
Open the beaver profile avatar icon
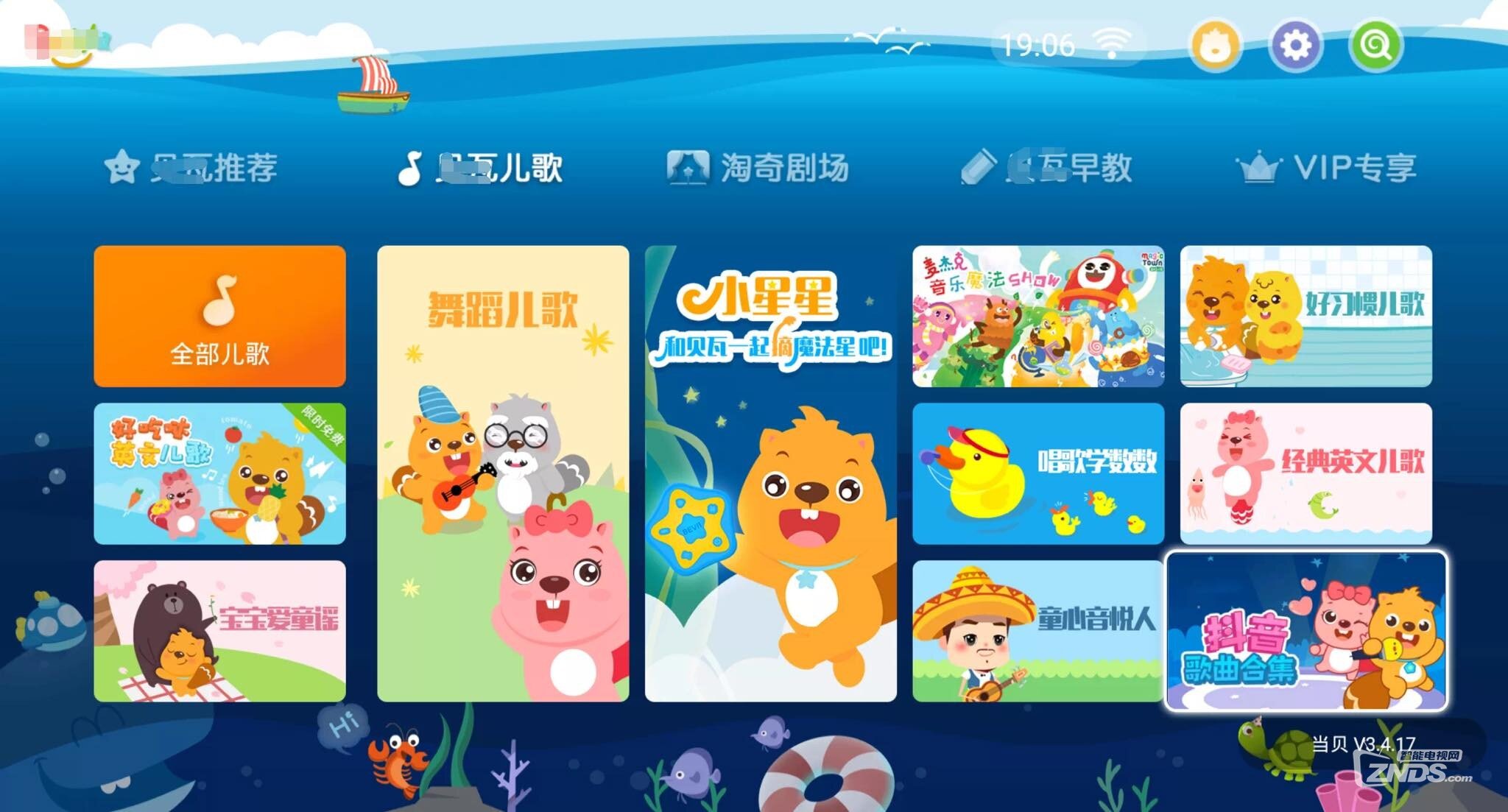1216,46
